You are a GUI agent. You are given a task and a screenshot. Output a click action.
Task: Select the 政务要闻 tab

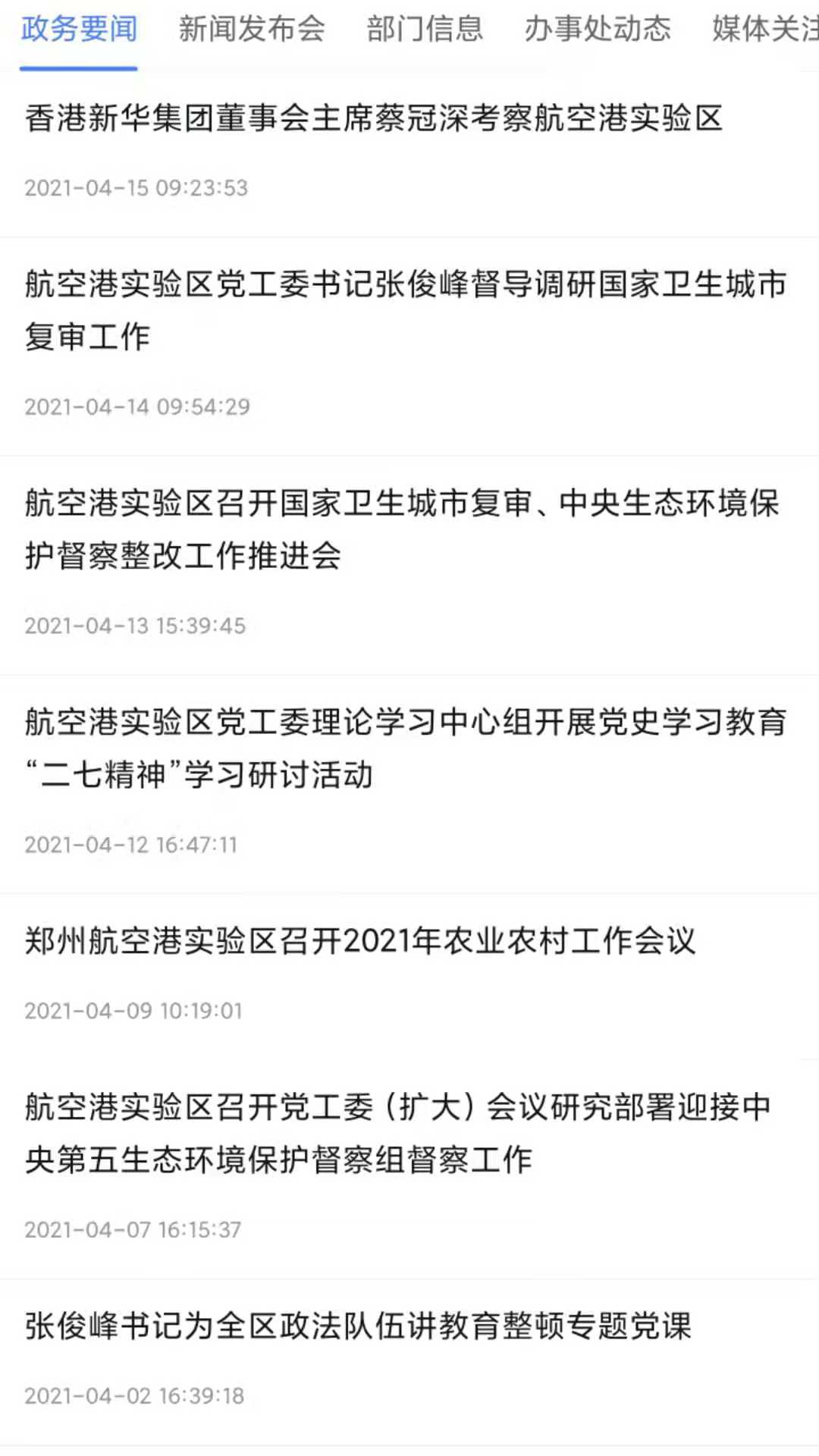tap(79, 30)
